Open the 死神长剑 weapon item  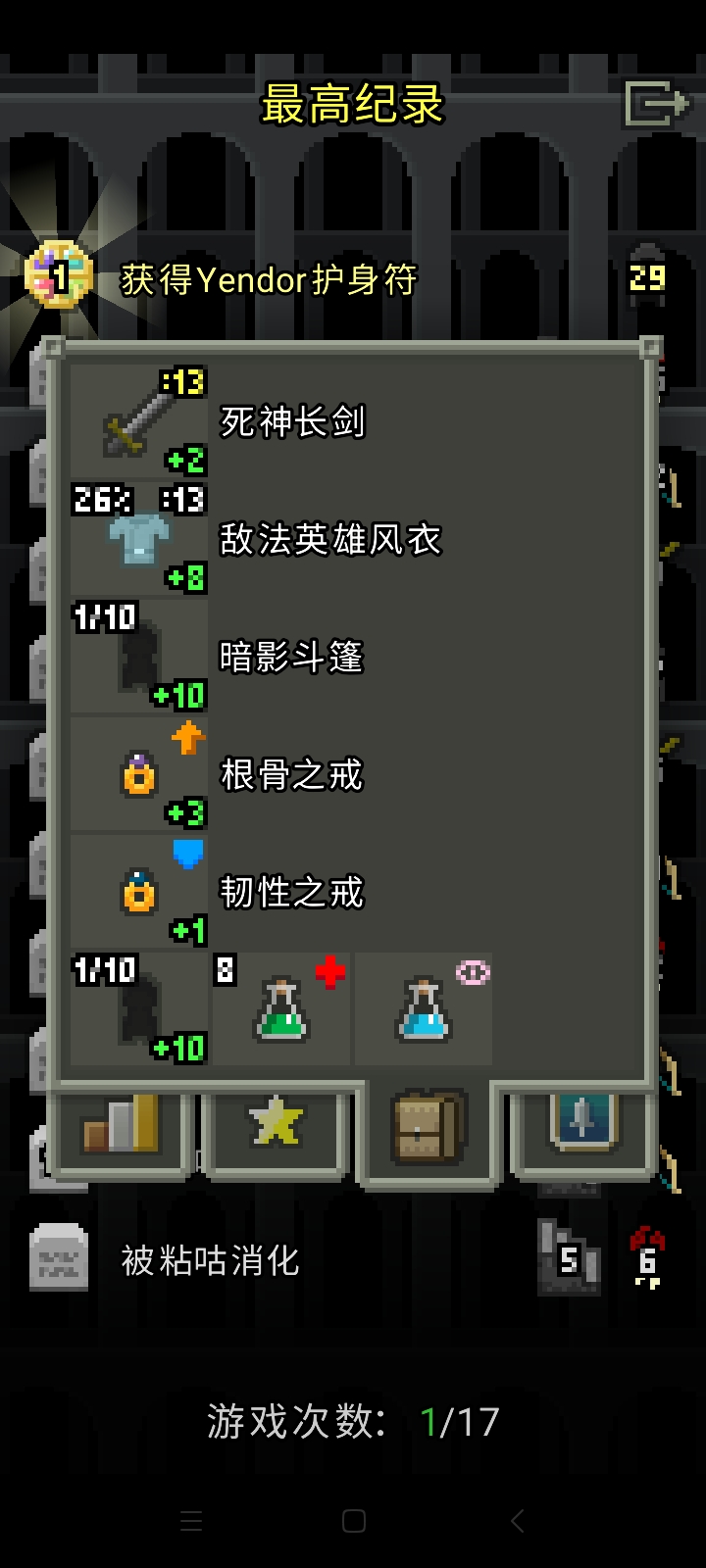pos(139,421)
